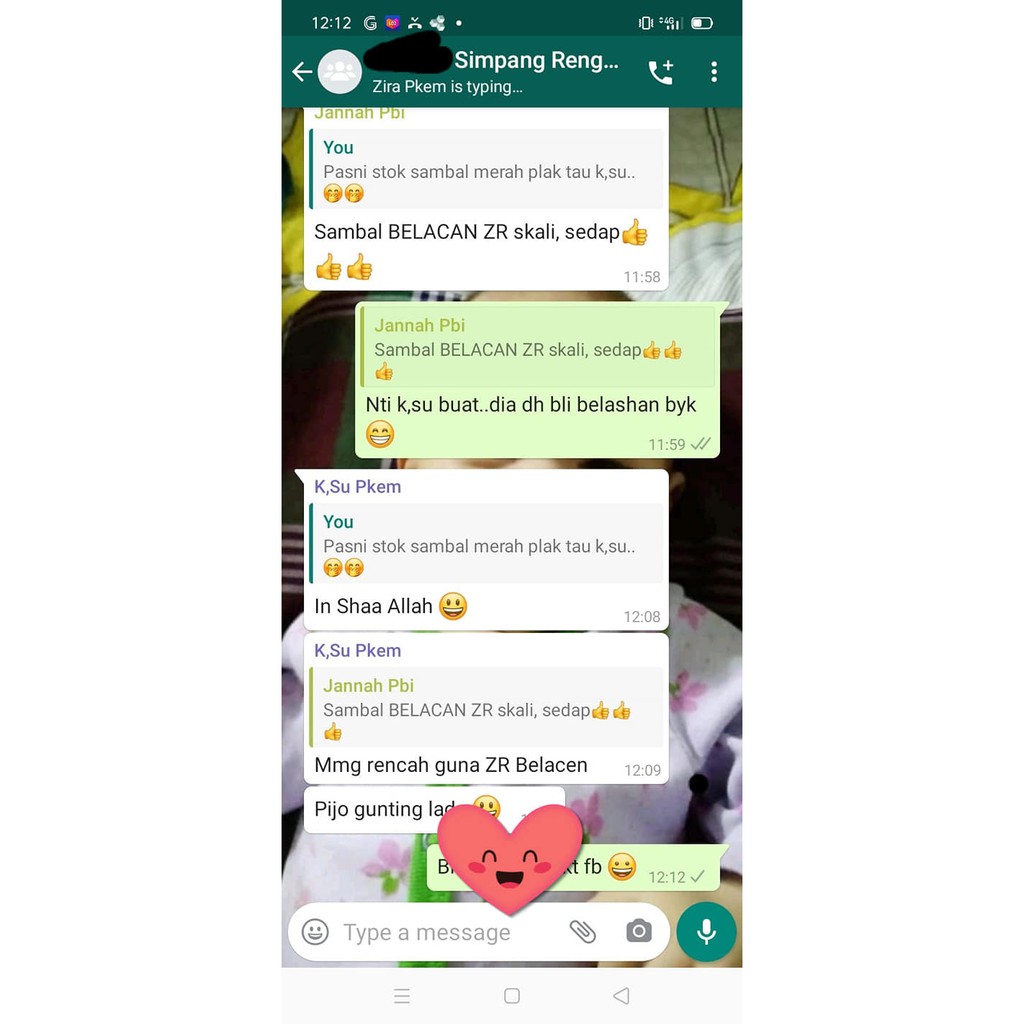Open recent apps from navigation bar
Screen dimensions: 1024x1024
[x=402, y=995]
